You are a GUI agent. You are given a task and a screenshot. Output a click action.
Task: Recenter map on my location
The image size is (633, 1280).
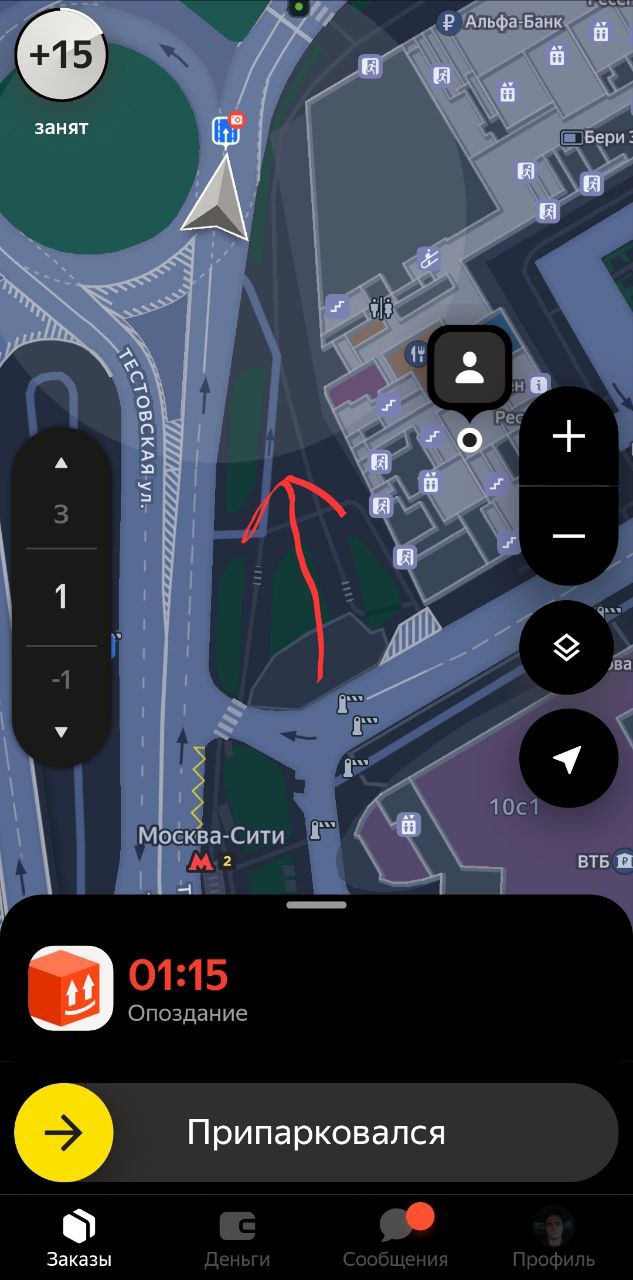567,760
